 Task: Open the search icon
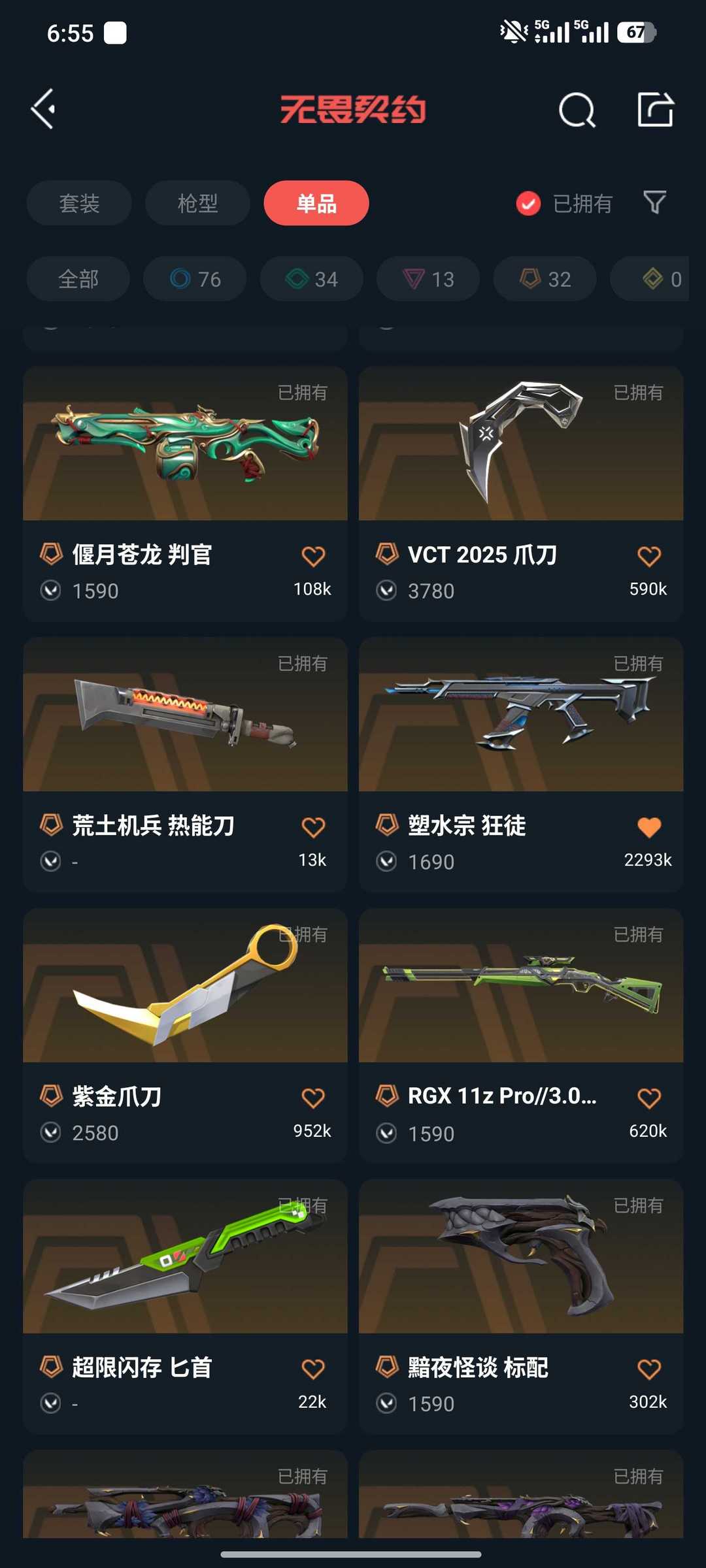(577, 110)
